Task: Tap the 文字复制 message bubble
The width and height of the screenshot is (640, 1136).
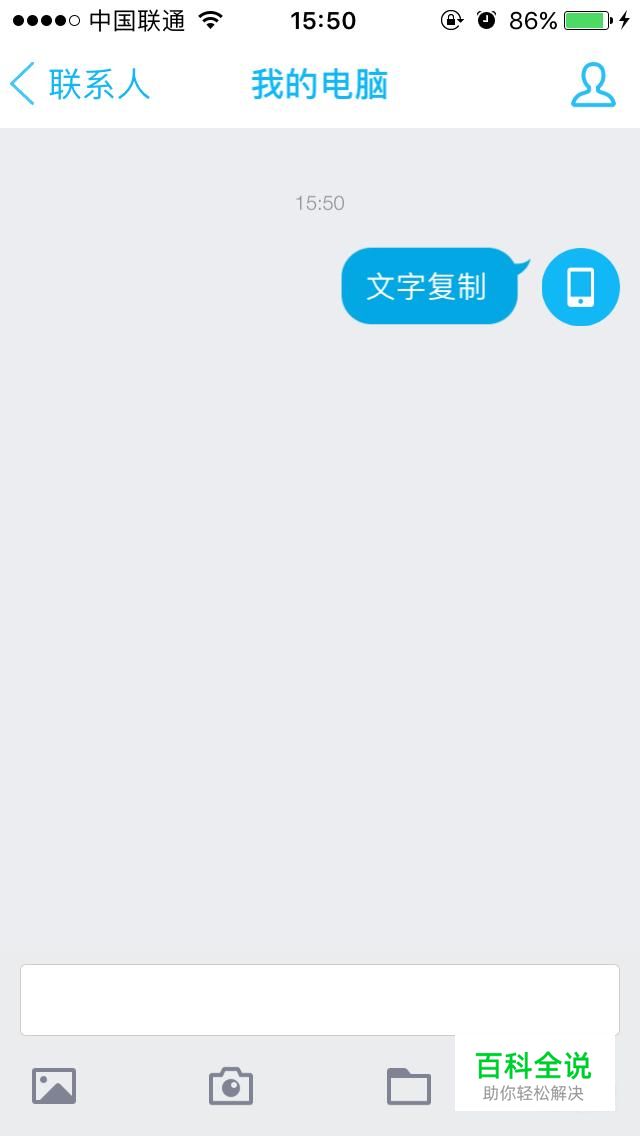Action: pos(429,287)
